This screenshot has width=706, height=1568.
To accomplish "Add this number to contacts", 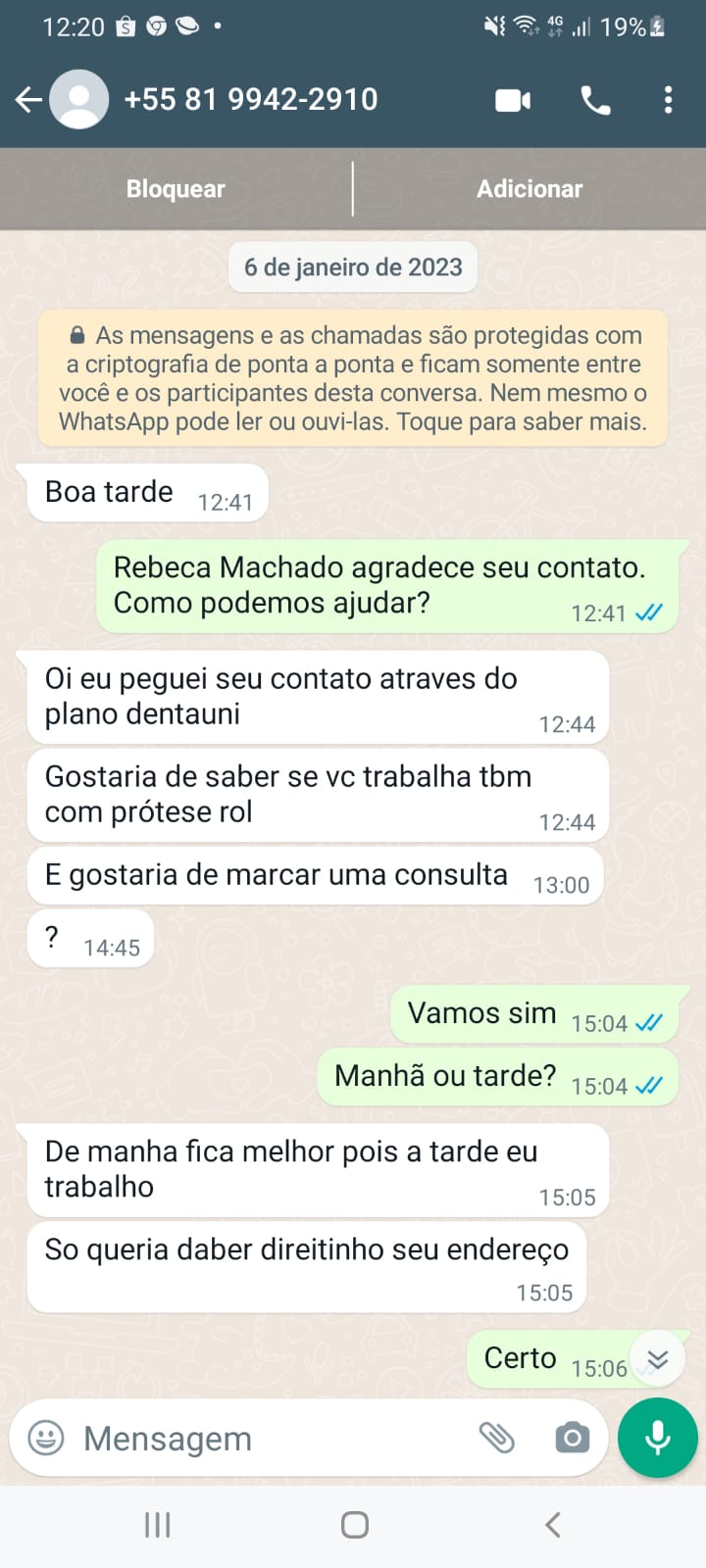I will 529,189.
